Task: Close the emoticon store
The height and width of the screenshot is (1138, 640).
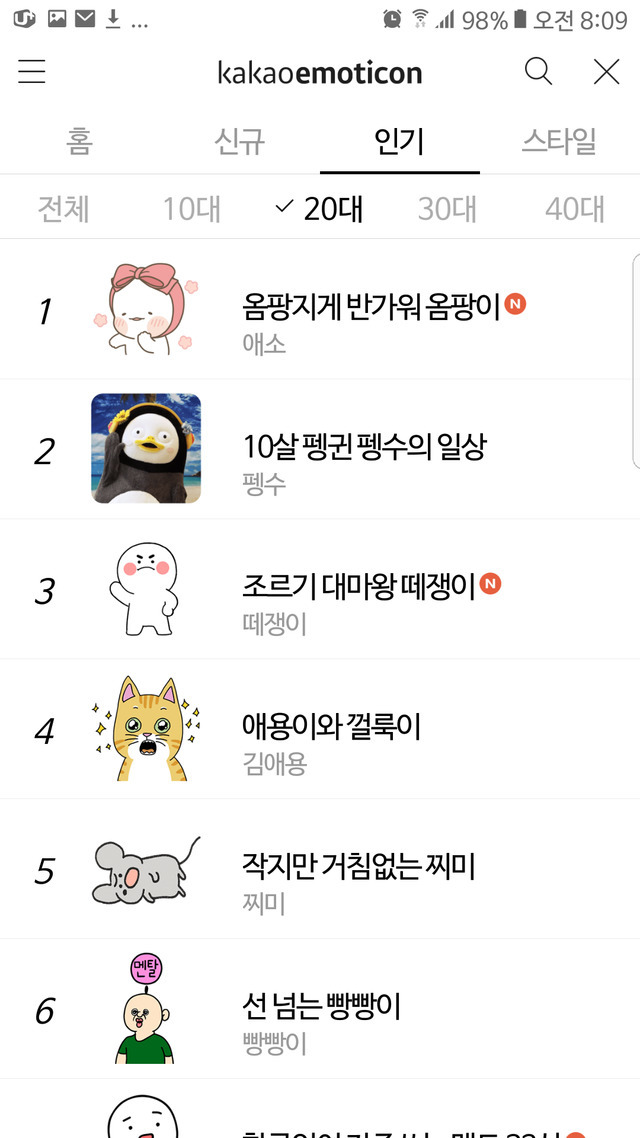Action: click(x=606, y=72)
